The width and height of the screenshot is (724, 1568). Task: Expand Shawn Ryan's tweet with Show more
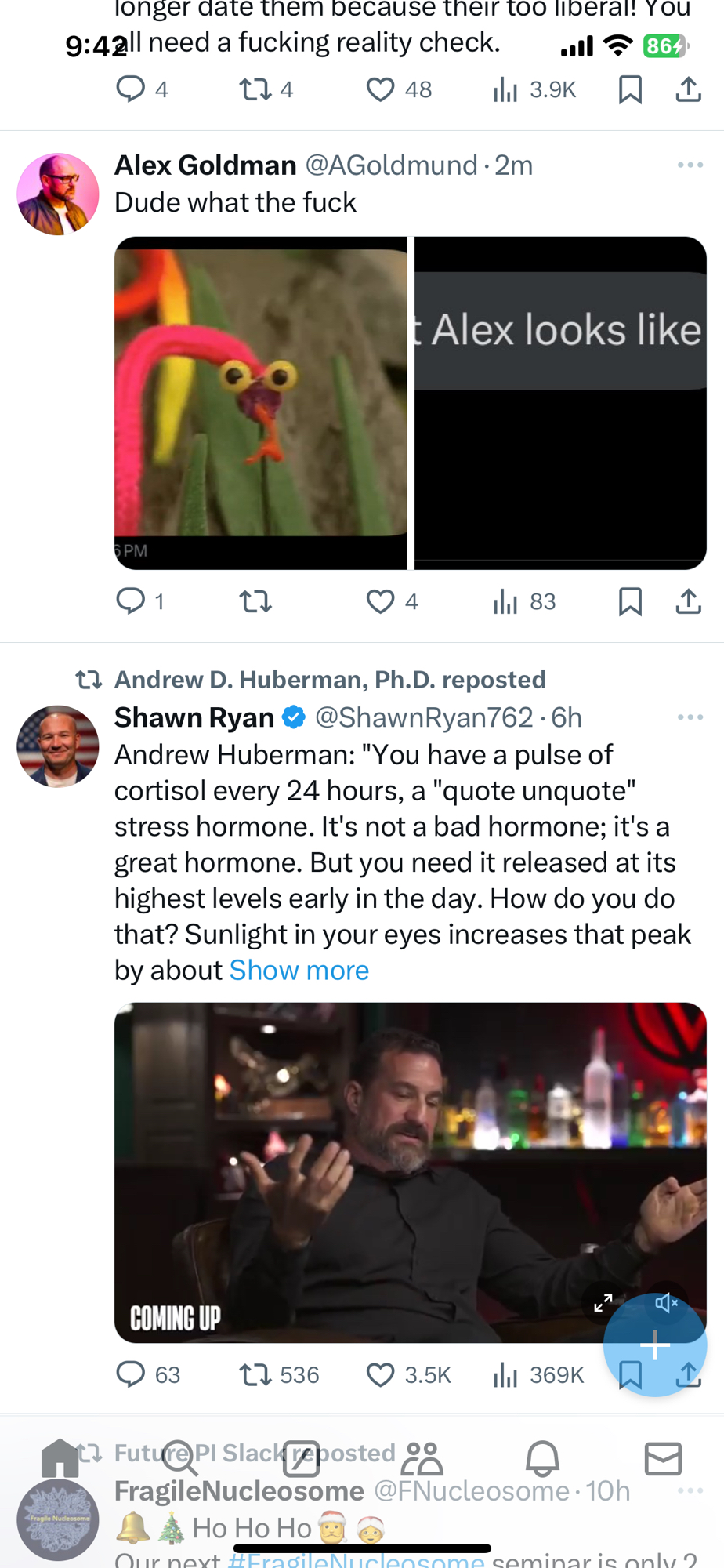(x=299, y=971)
